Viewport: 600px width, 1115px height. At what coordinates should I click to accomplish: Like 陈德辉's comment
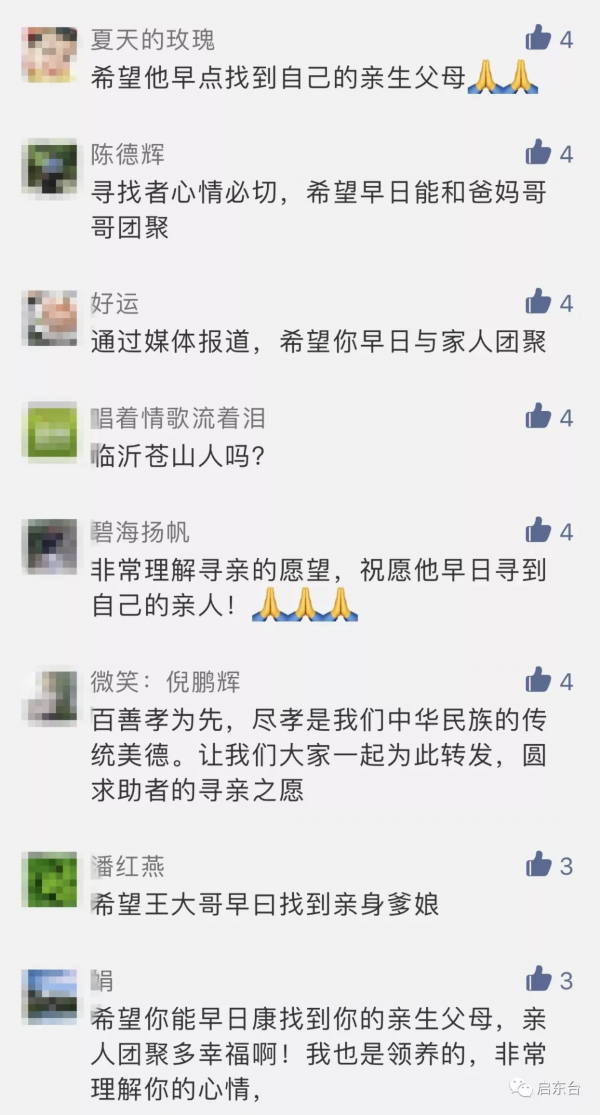coord(538,153)
